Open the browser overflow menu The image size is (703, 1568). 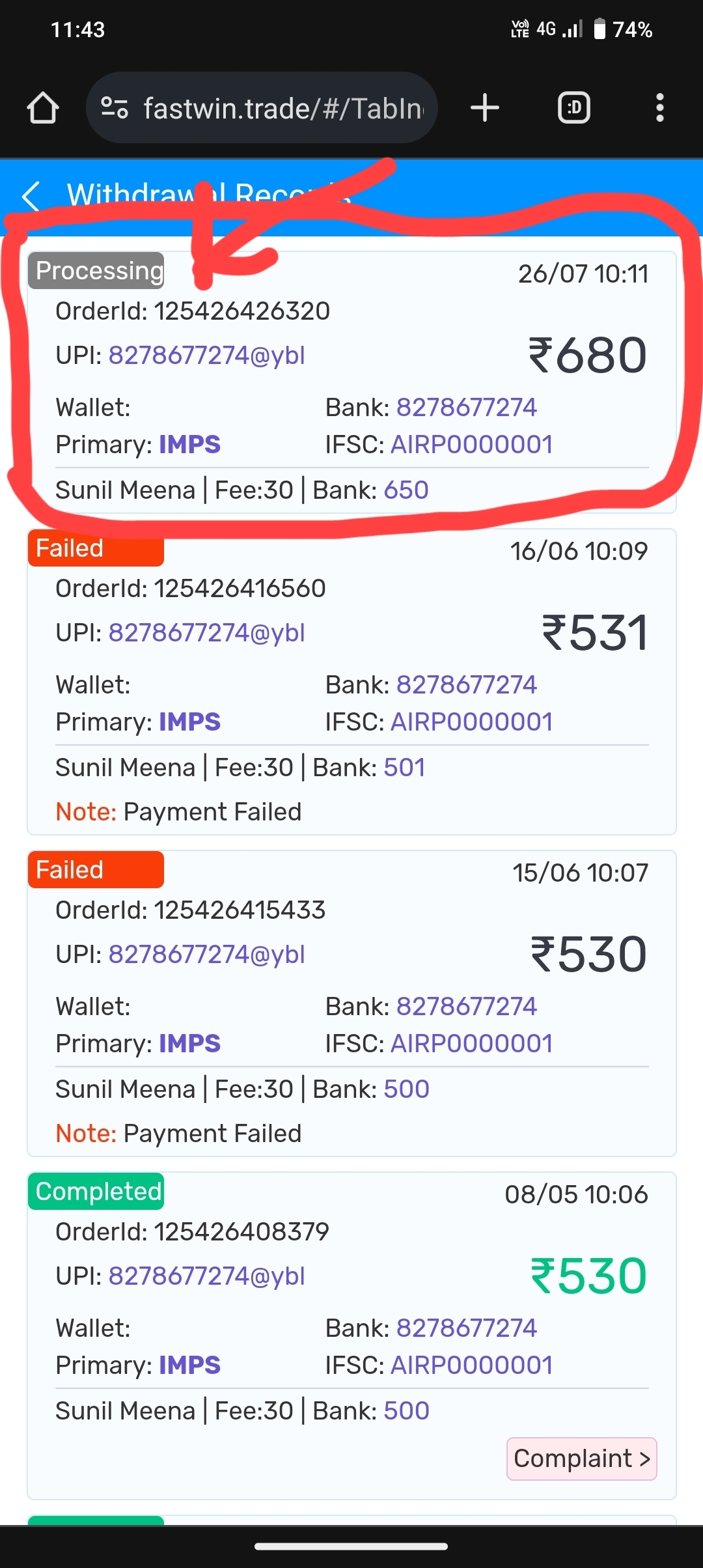pyautogui.click(x=659, y=107)
